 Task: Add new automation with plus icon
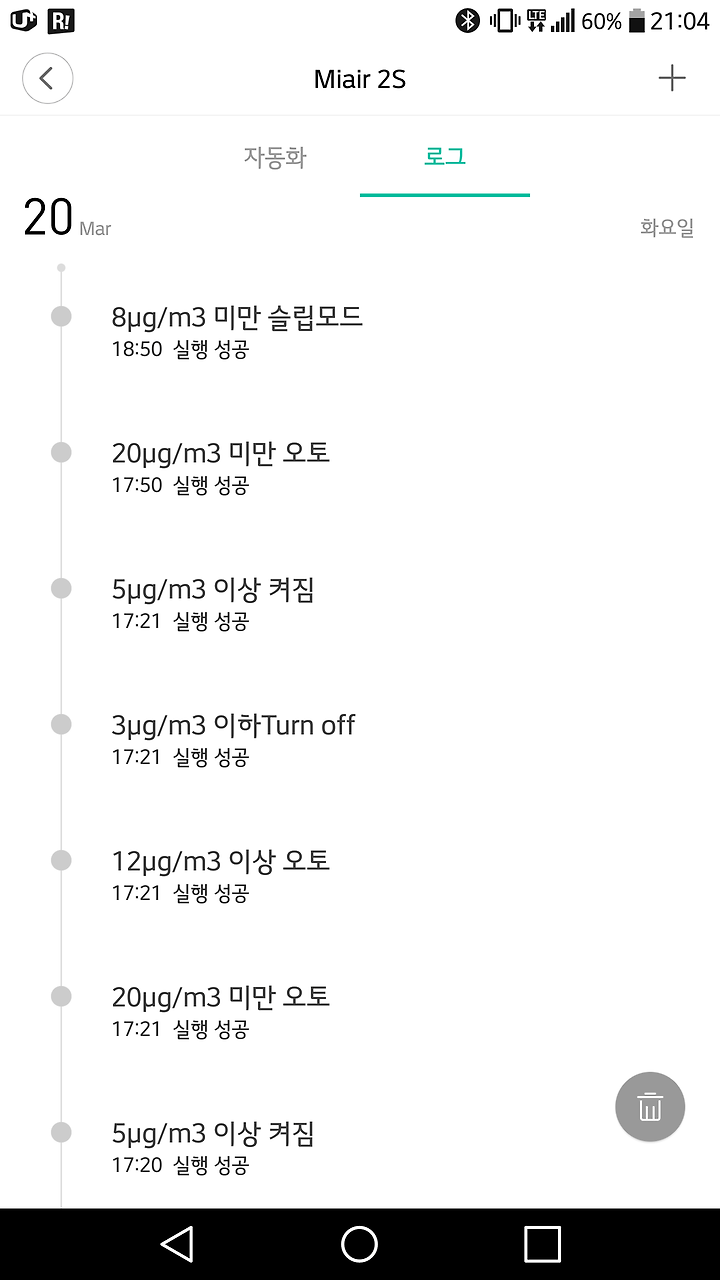(x=672, y=78)
